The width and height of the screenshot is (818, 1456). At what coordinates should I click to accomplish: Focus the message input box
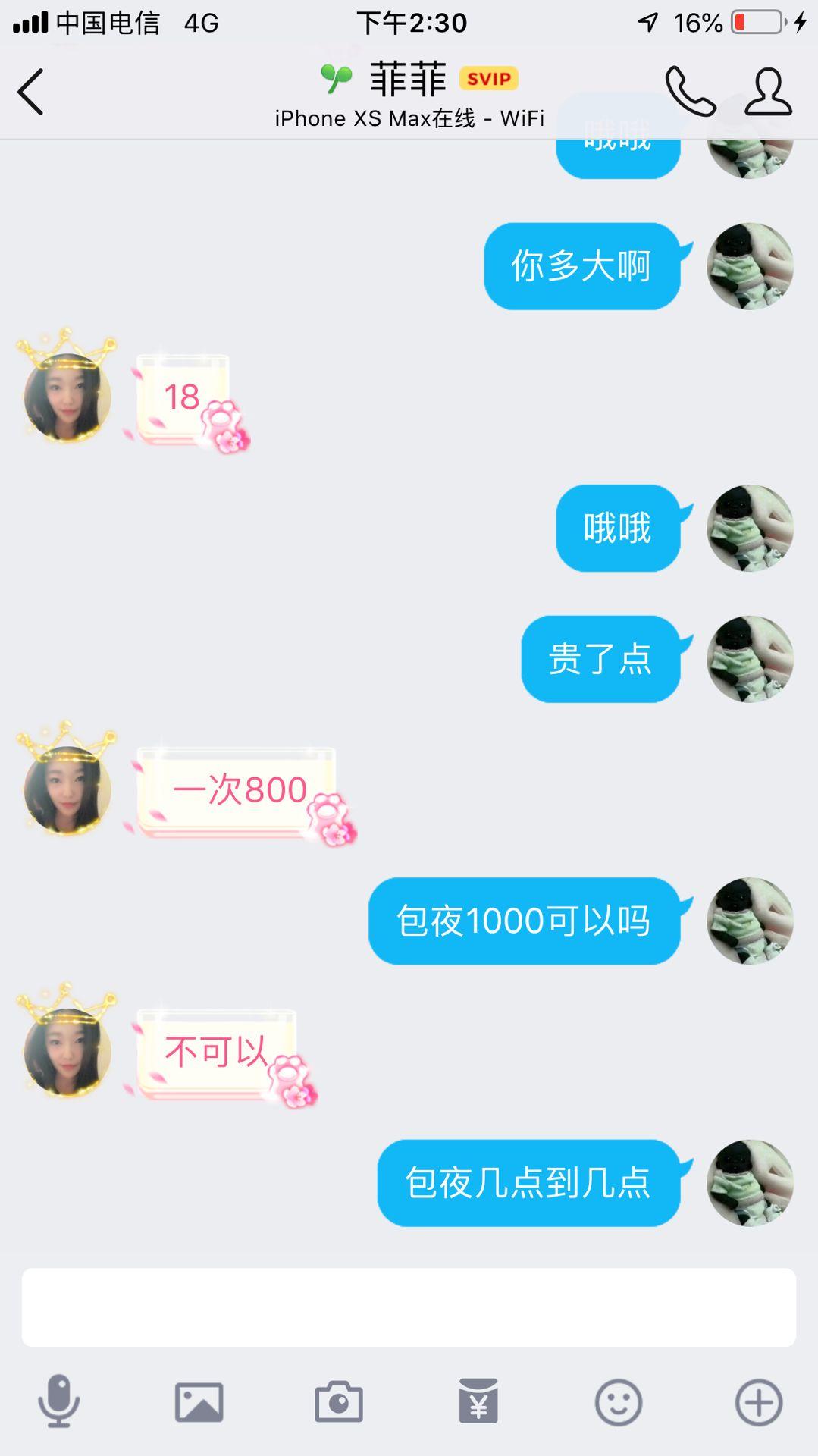[409, 1307]
